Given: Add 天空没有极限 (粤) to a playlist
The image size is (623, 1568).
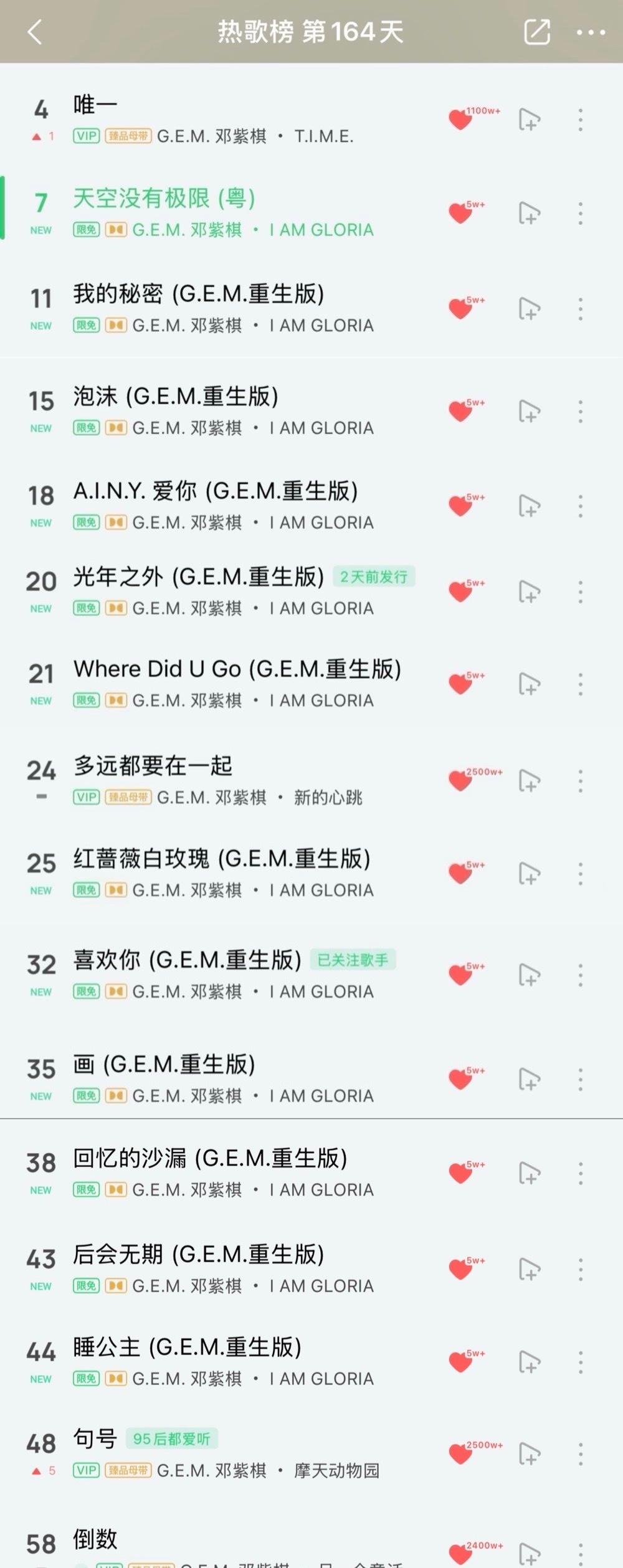Looking at the screenshot, I should [529, 213].
